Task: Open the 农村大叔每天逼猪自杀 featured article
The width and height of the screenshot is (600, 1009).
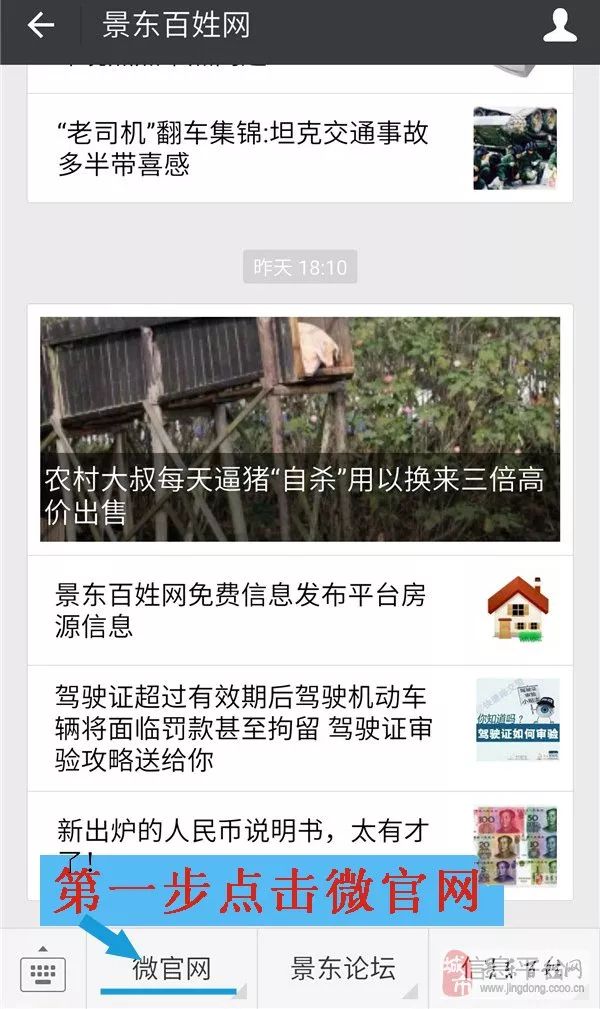Action: pos(300,430)
